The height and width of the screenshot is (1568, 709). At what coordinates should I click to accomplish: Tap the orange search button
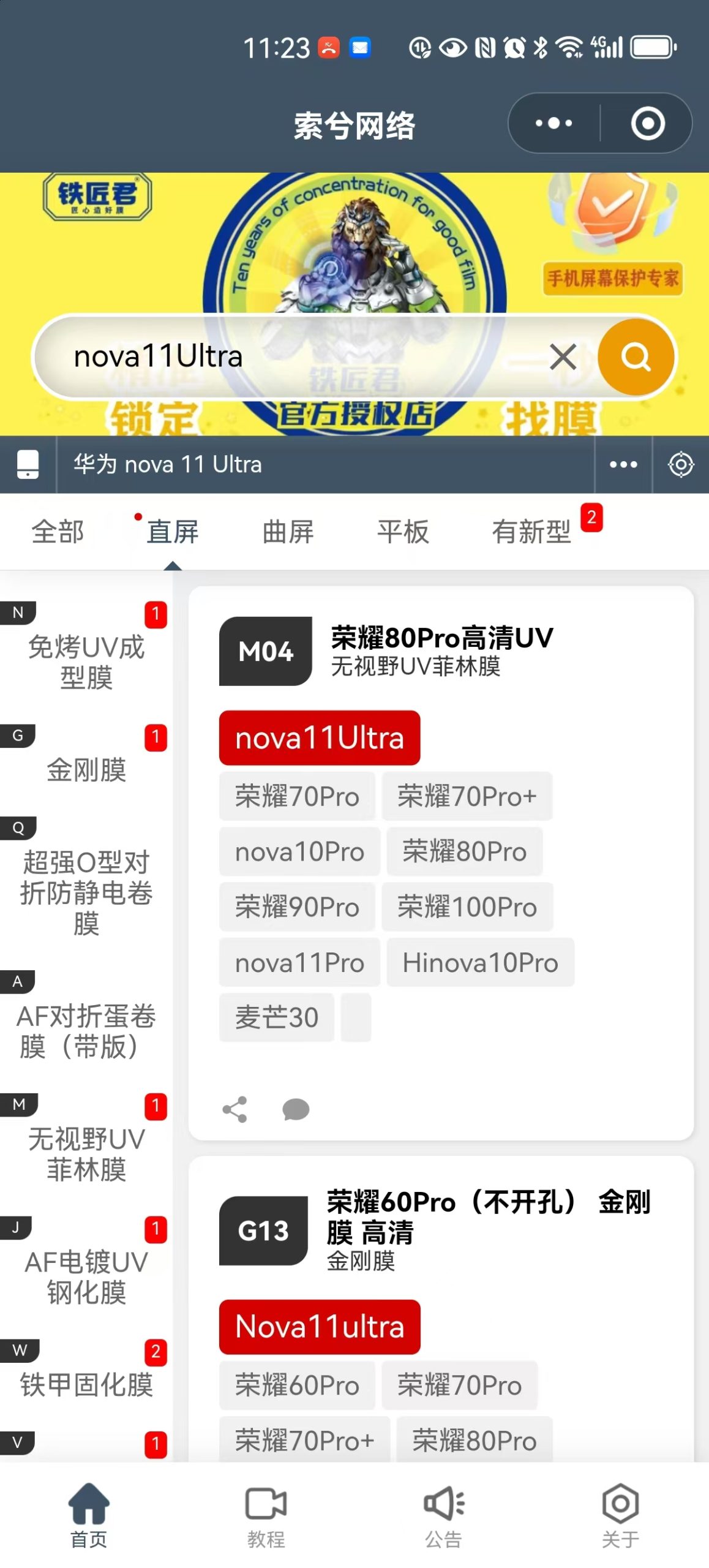(635, 356)
